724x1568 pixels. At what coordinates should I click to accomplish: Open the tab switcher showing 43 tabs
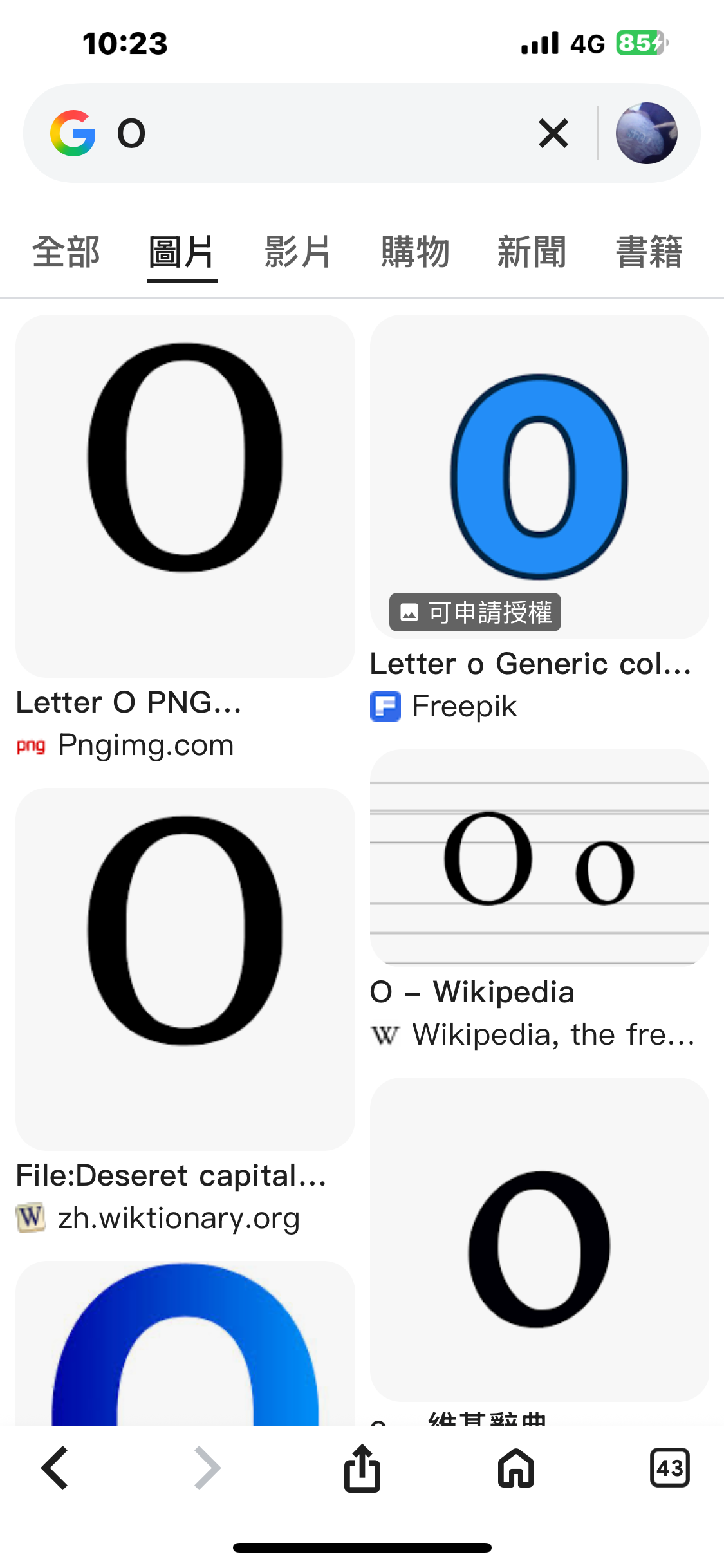tap(669, 1468)
